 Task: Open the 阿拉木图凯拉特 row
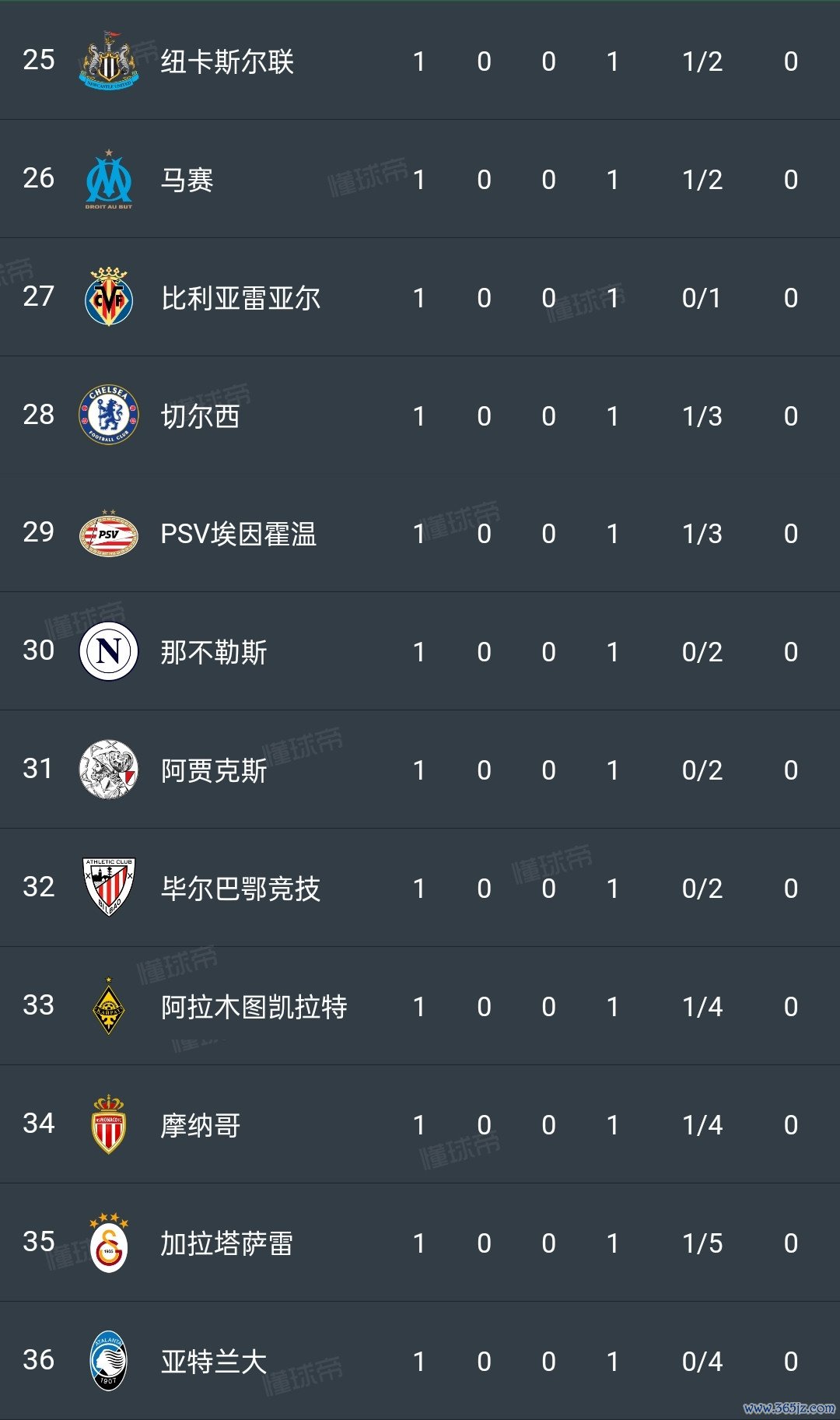coord(420,1006)
